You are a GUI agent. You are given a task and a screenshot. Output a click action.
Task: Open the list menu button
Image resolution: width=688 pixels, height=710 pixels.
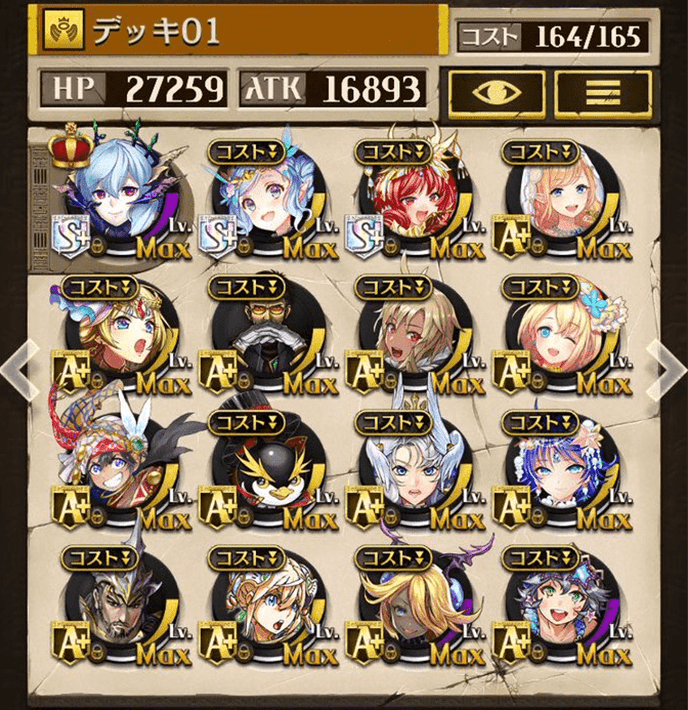(x=602, y=91)
